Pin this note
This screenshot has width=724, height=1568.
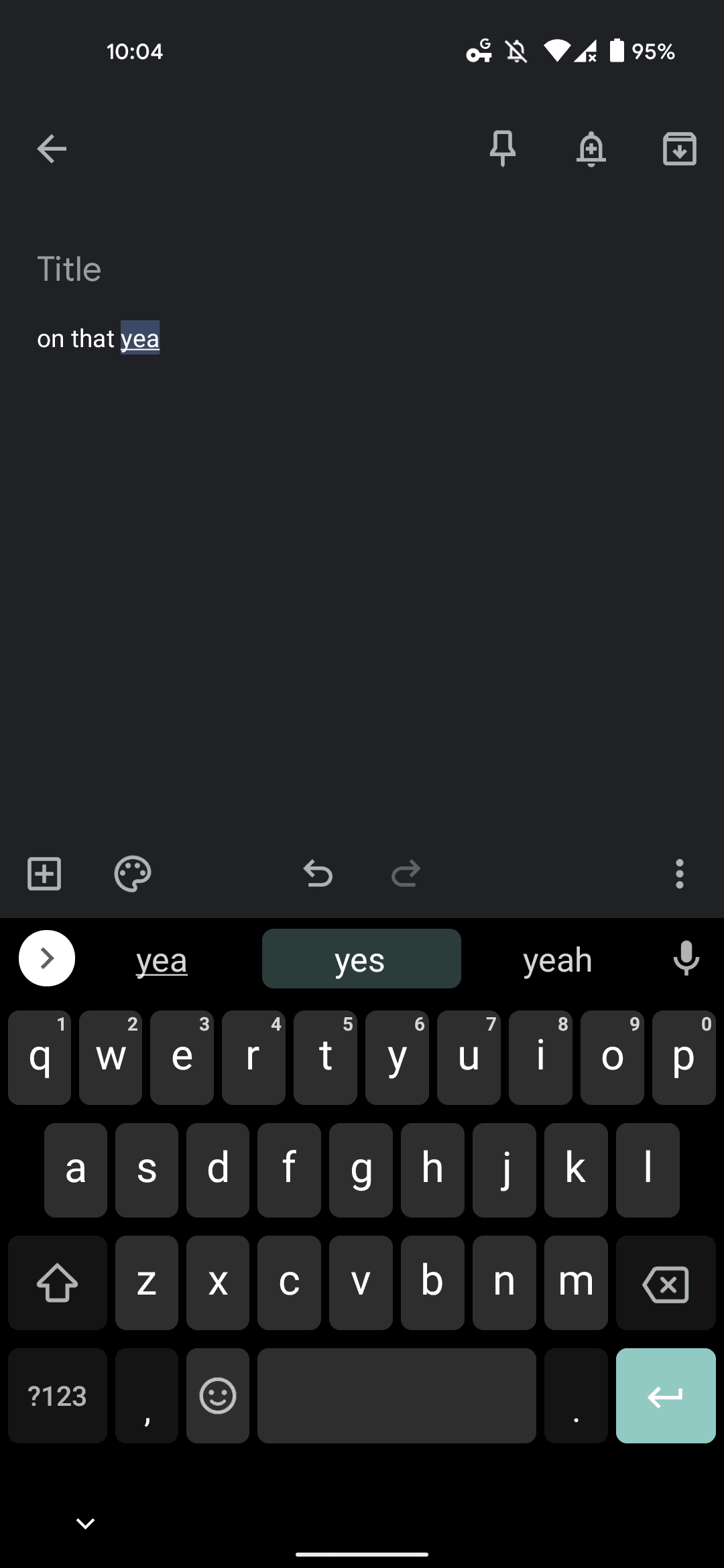point(503,149)
